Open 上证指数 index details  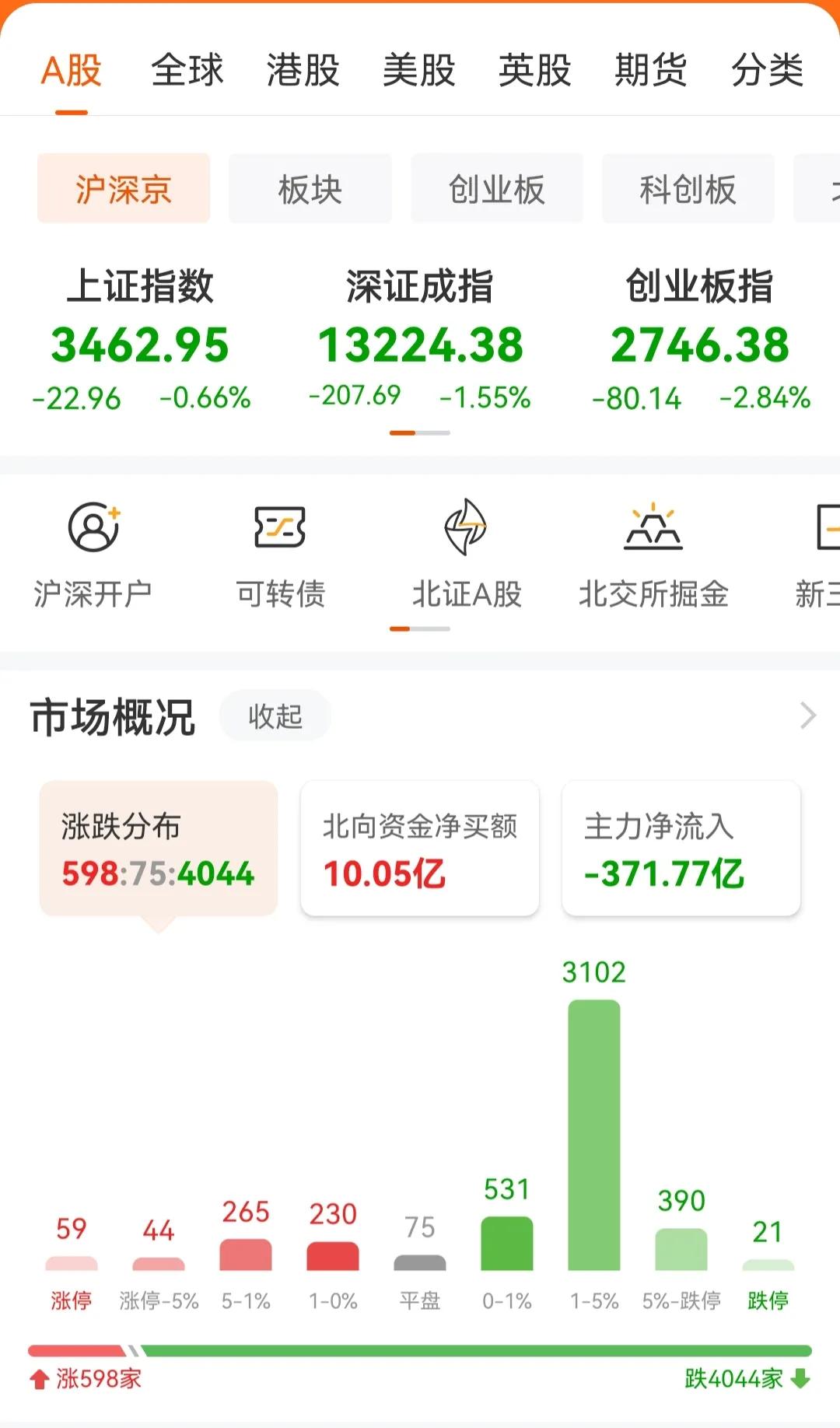click(141, 339)
